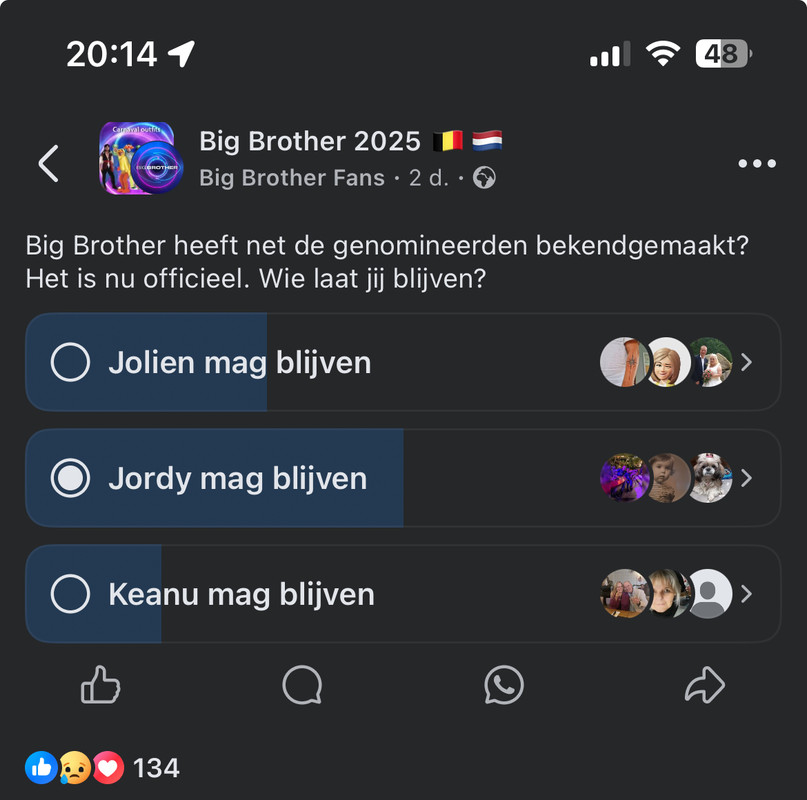The width and height of the screenshot is (807, 800).
Task: Open the post's three-dot overflow menu
Action: 756,164
